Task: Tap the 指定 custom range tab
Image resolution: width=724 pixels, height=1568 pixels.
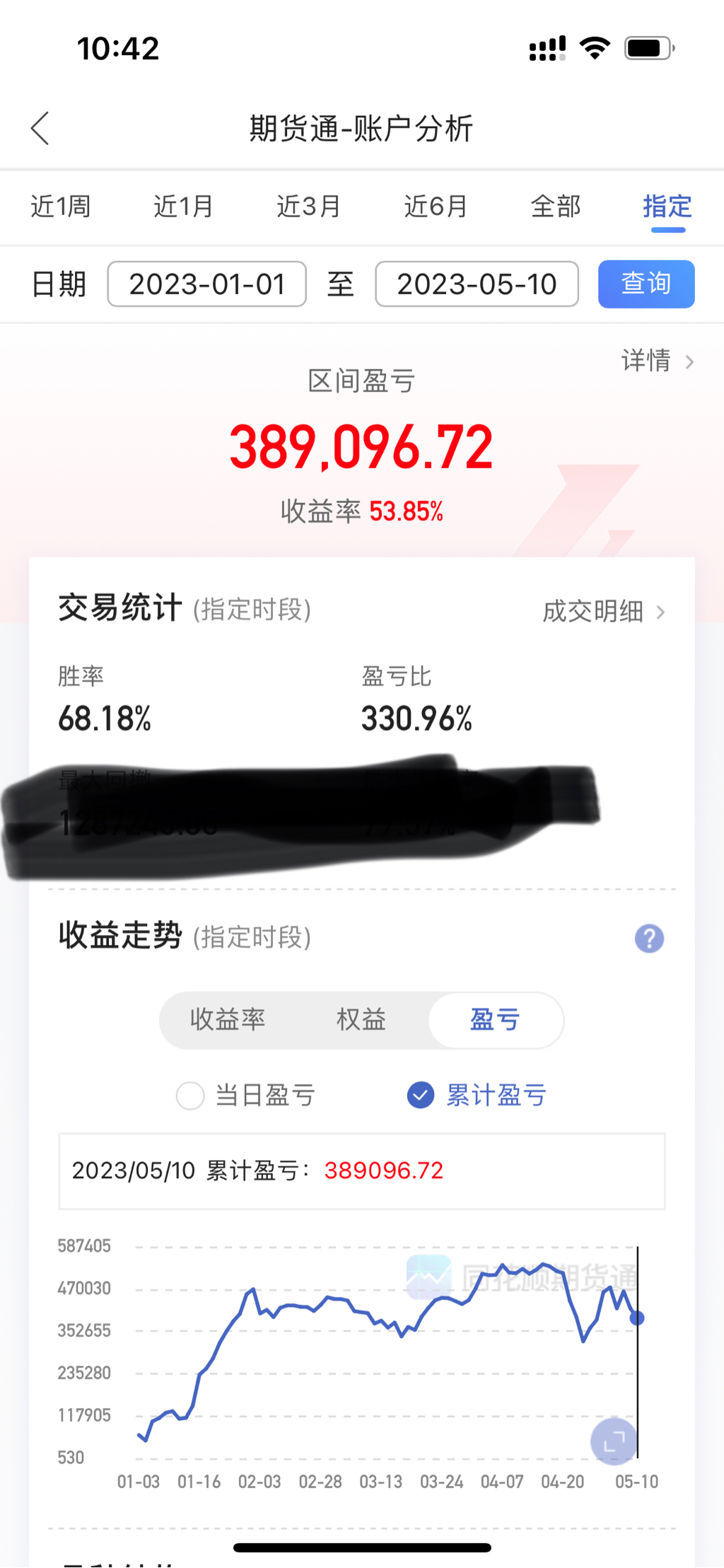Action: tap(667, 207)
